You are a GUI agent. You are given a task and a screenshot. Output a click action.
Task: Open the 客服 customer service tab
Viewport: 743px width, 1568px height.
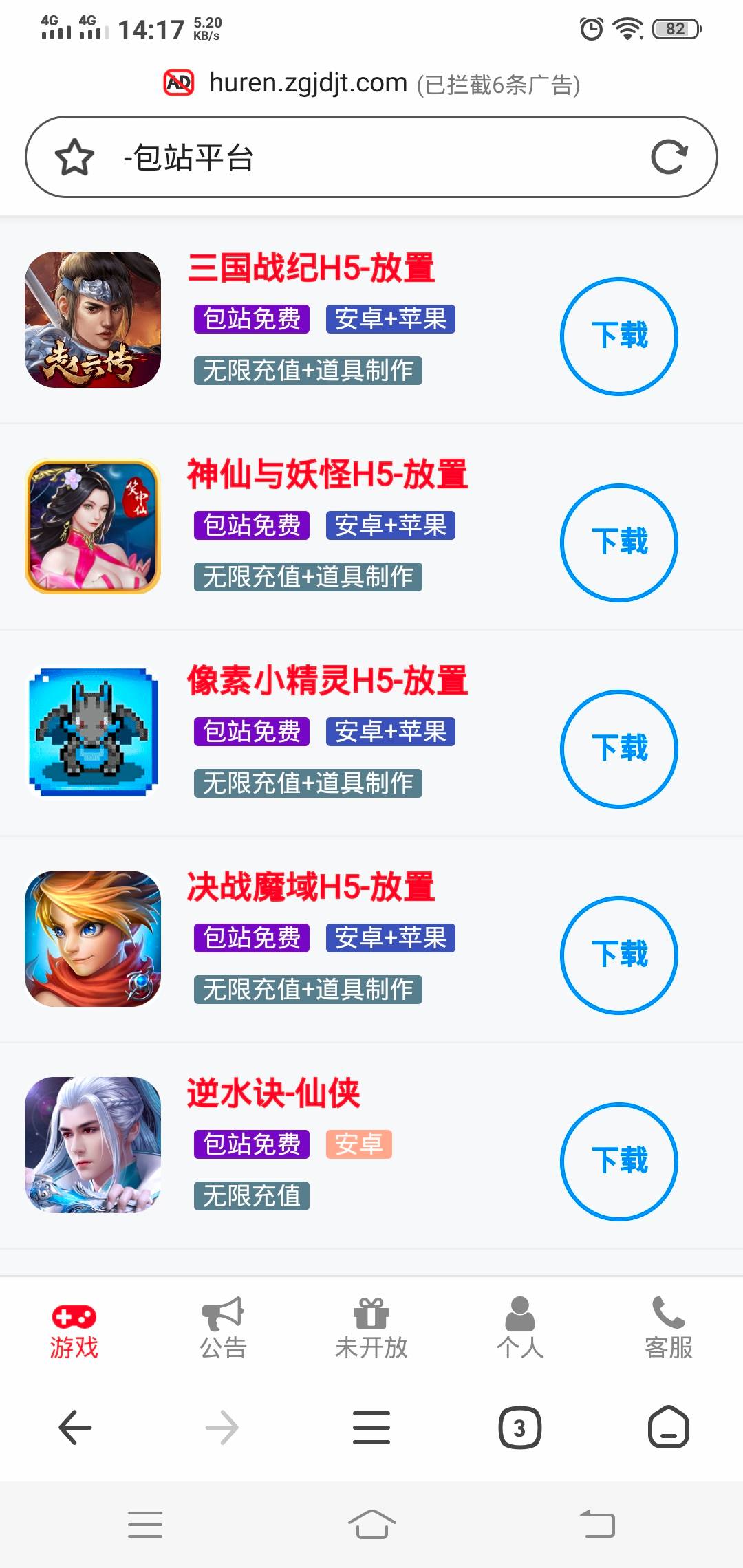pyautogui.click(x=669, y=1329)
